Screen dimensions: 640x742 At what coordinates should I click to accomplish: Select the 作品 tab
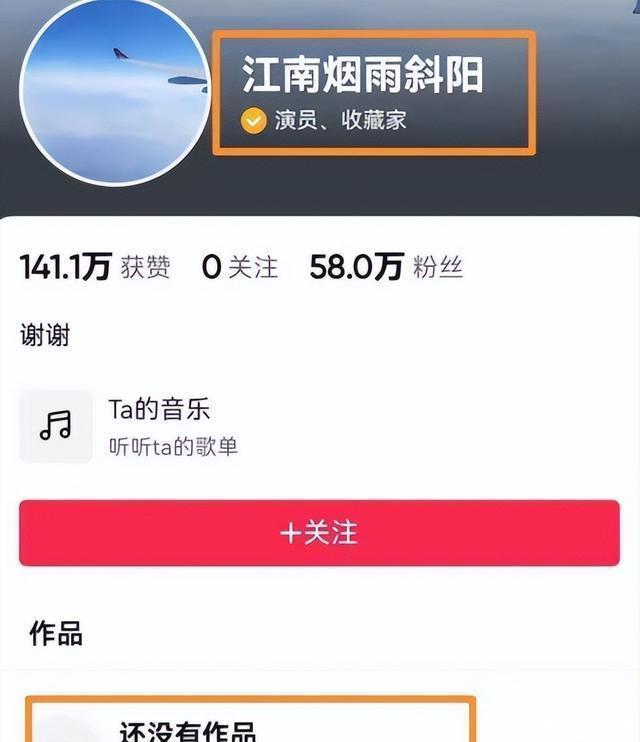point(56,633)
